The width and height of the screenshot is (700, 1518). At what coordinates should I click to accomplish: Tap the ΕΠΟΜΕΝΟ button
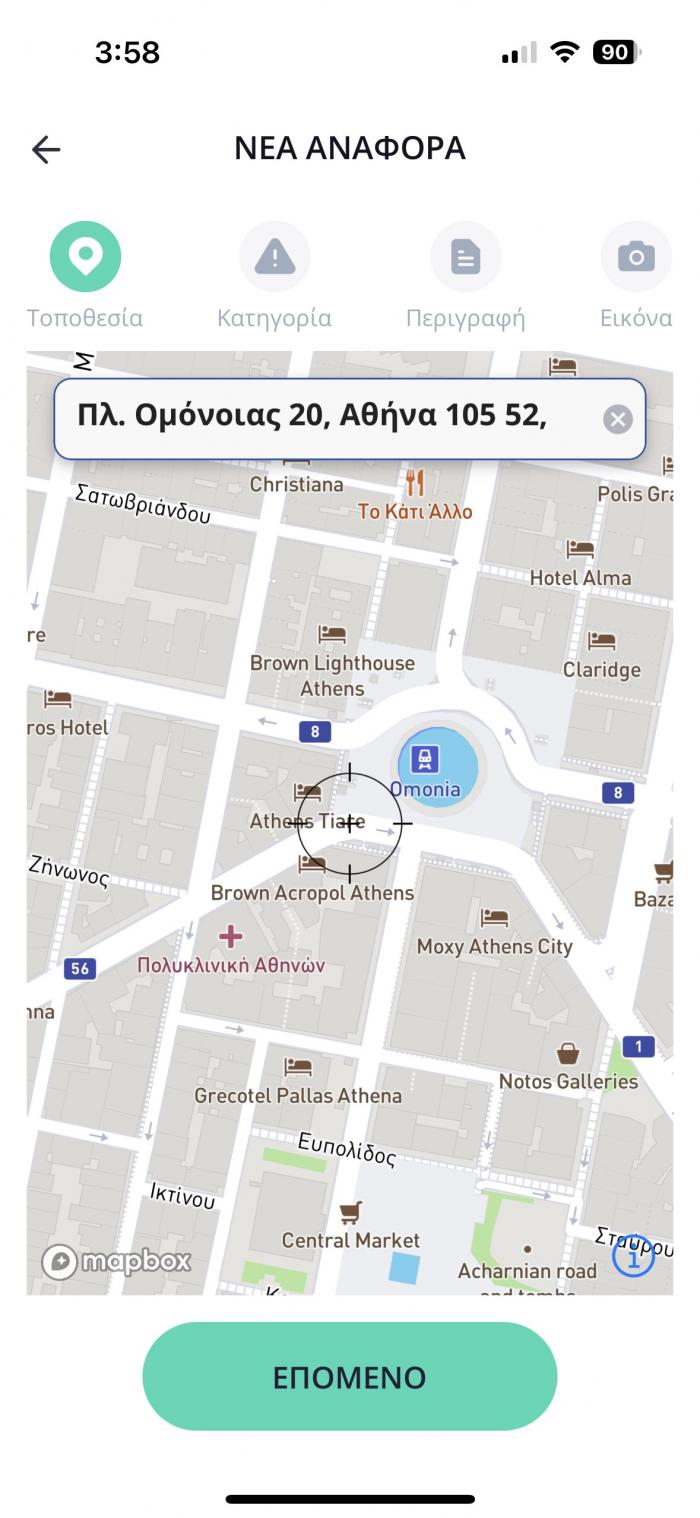click(x=350, y=1376)
